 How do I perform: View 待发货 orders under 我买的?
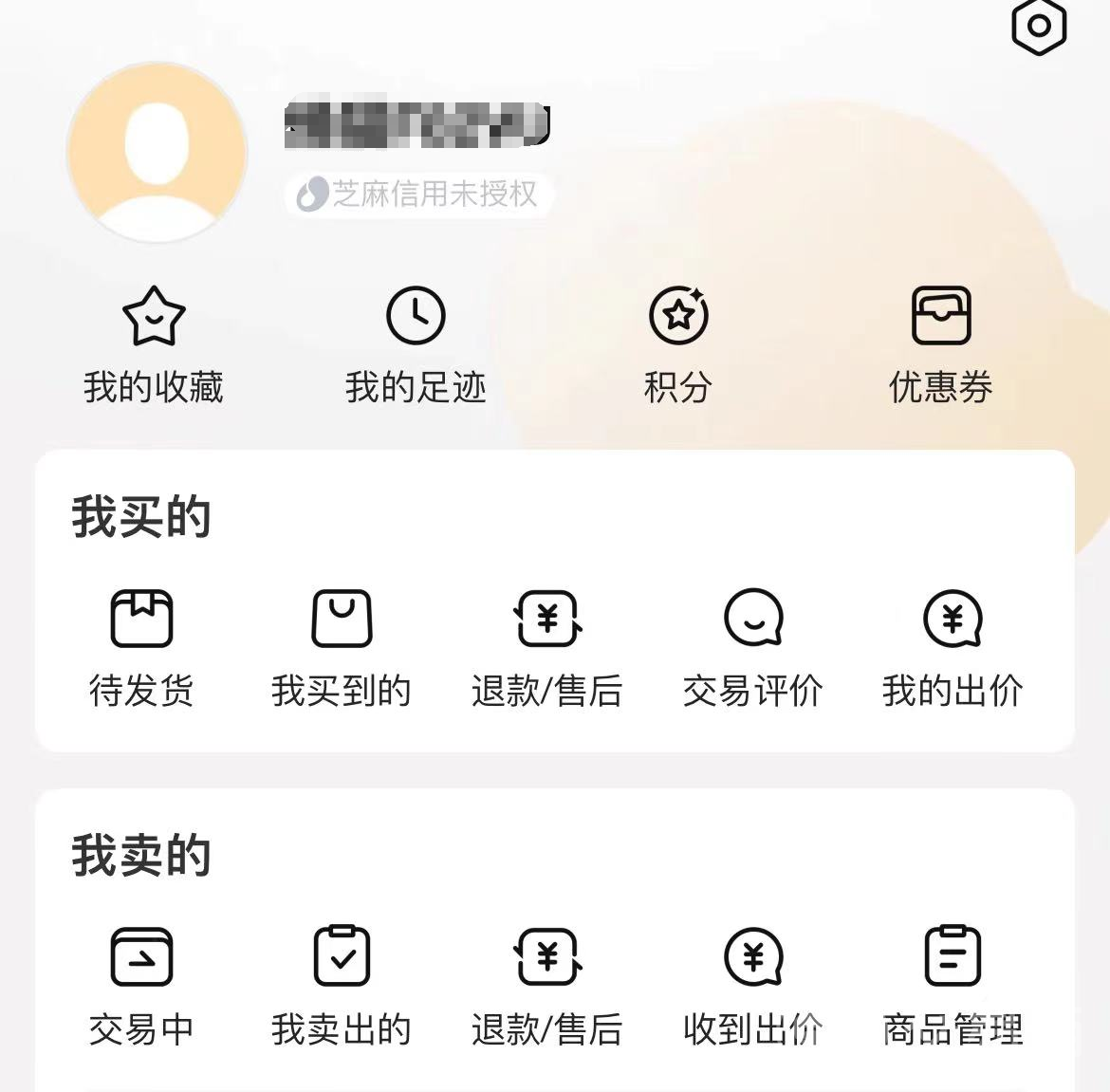tap(141, 648)
